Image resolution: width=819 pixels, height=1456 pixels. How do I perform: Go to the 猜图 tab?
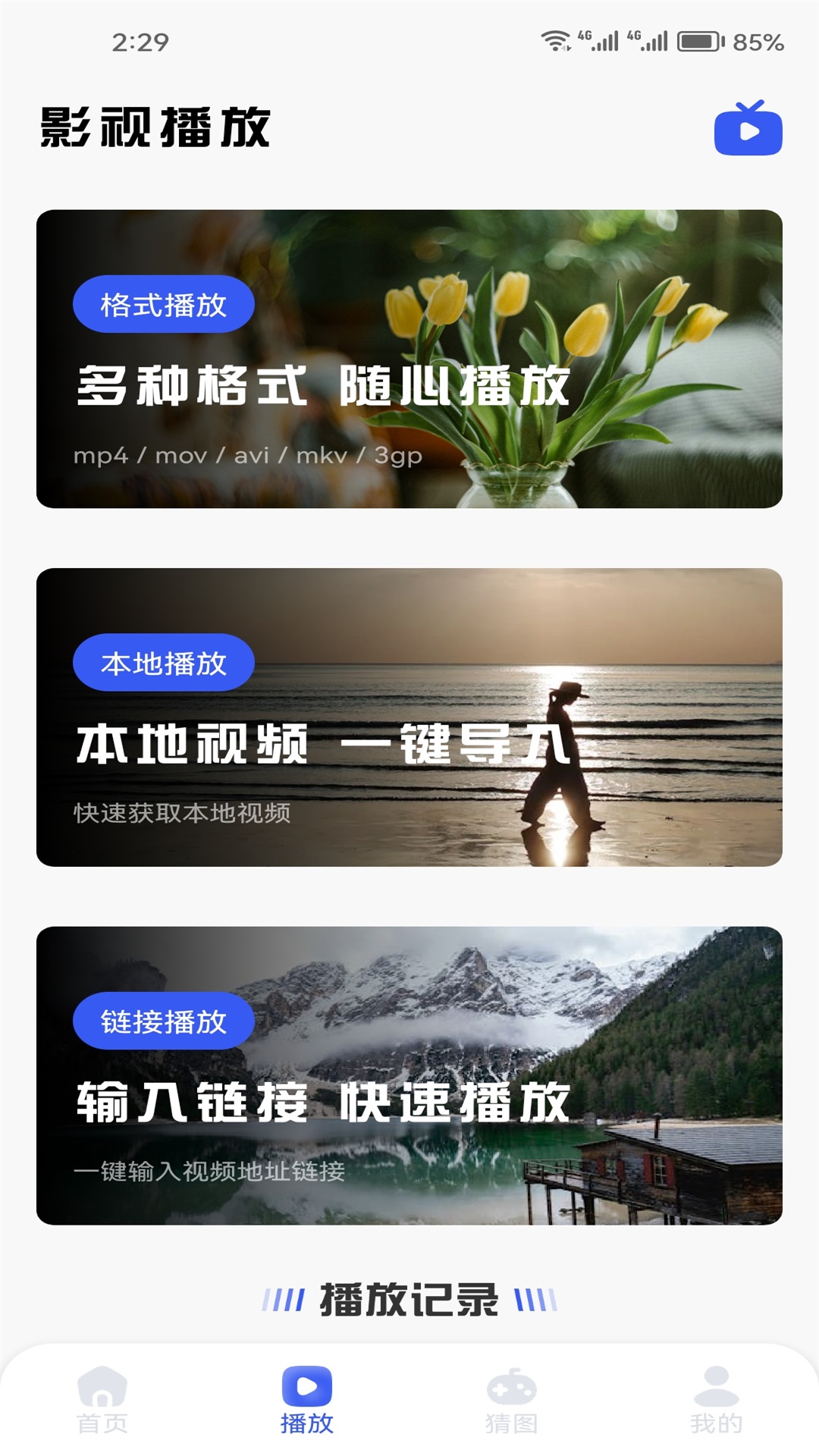[x=512, y=1400]
